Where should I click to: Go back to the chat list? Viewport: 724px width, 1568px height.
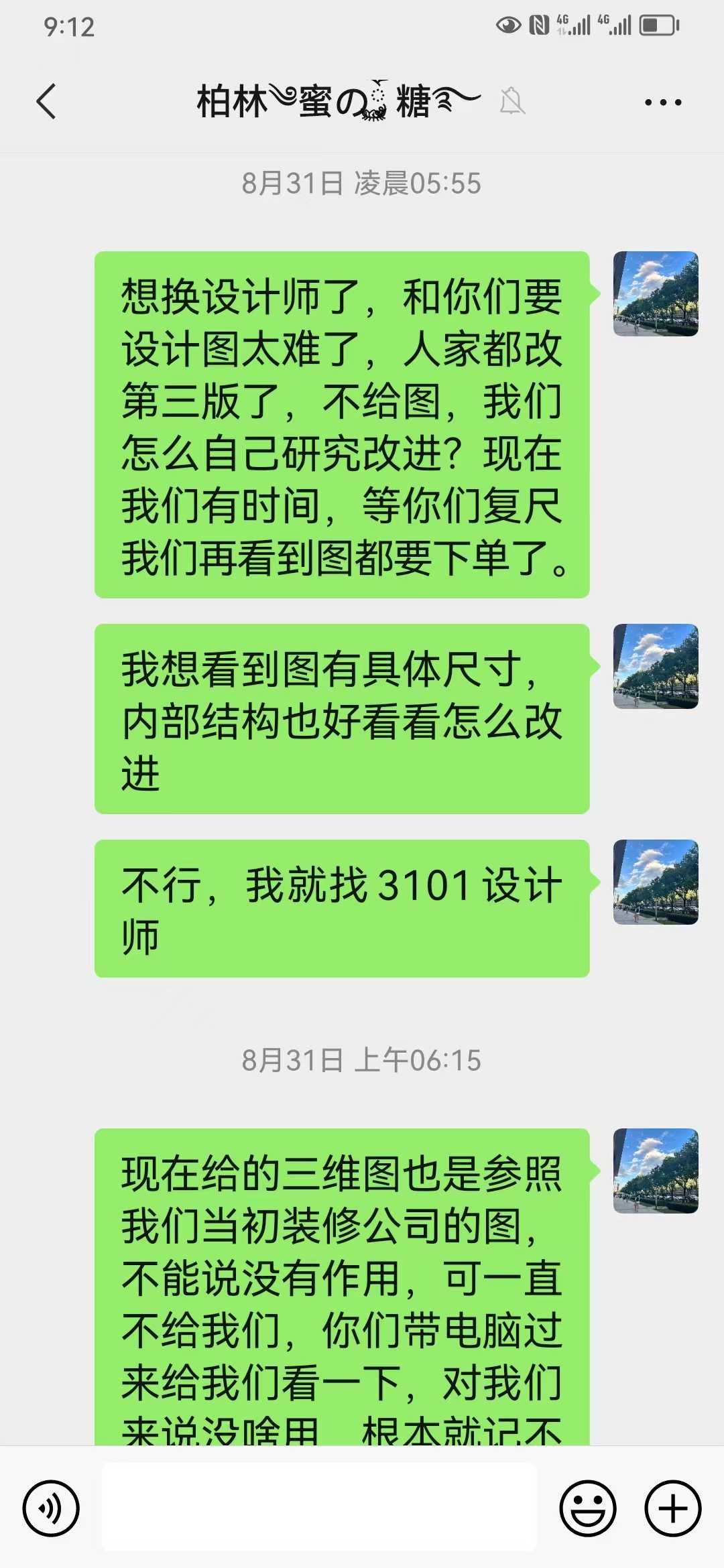46,102
